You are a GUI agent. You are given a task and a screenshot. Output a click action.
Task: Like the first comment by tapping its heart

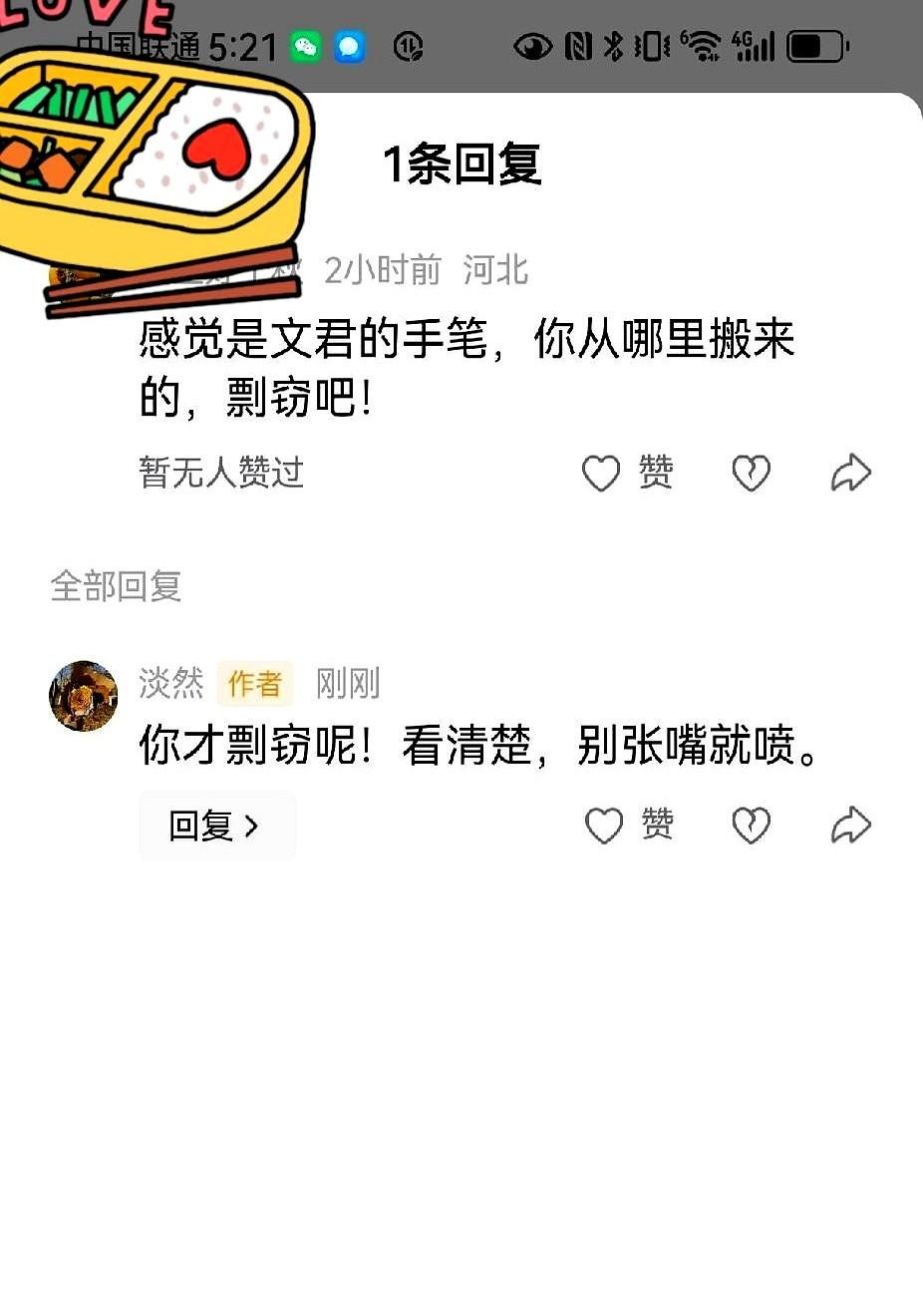(x=602, y=473)
